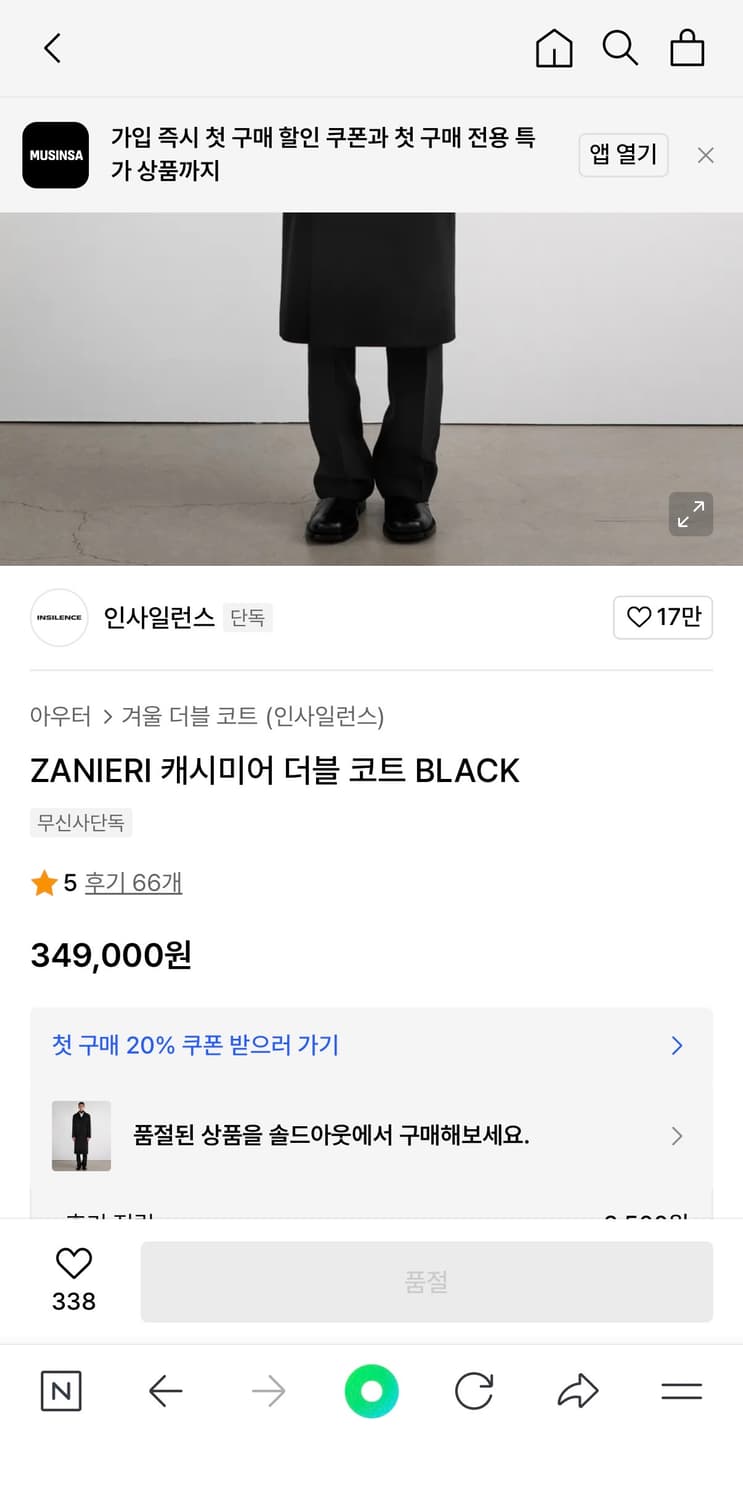Expand the 솔드아웃 purchase row chevron
This screenshot has height=1500, width=743.
click(677, 1136)
